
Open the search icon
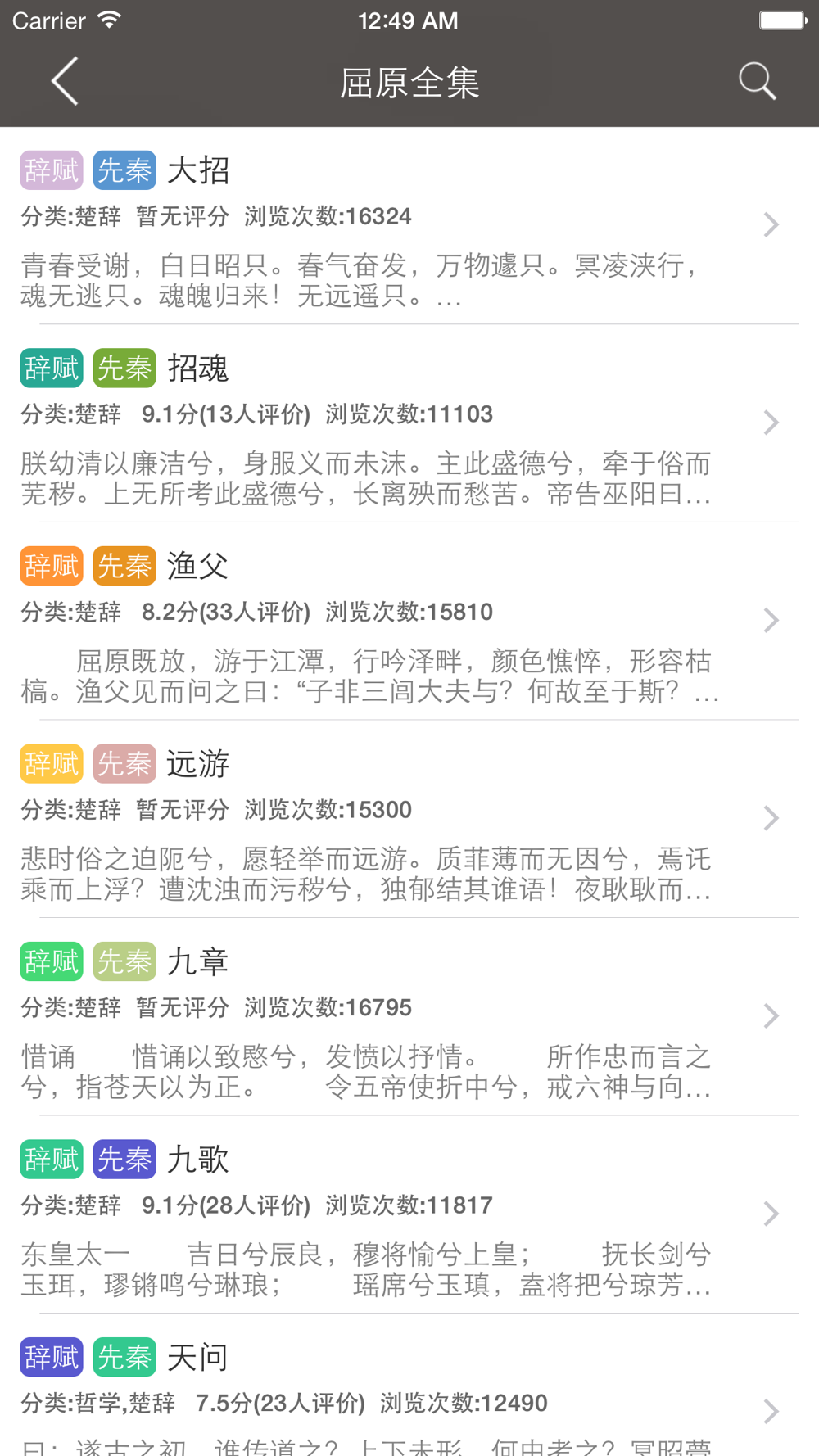point(757,81)
